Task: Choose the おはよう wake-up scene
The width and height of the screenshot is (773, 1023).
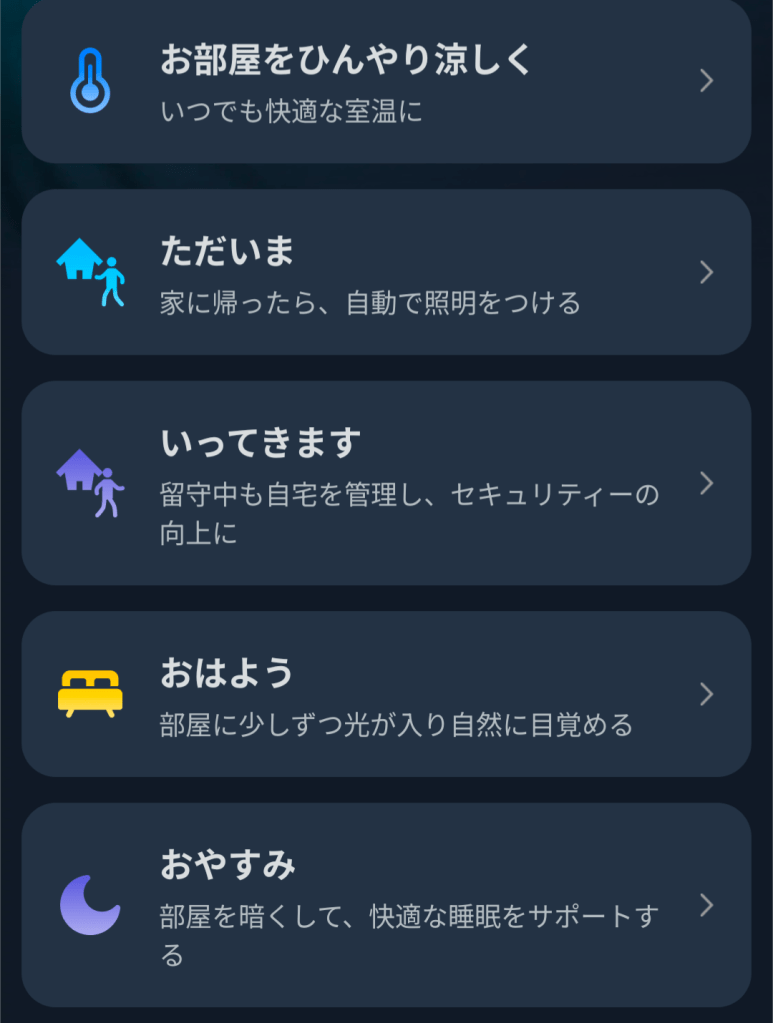Action: pyautogui.click(x=385, y=694)
